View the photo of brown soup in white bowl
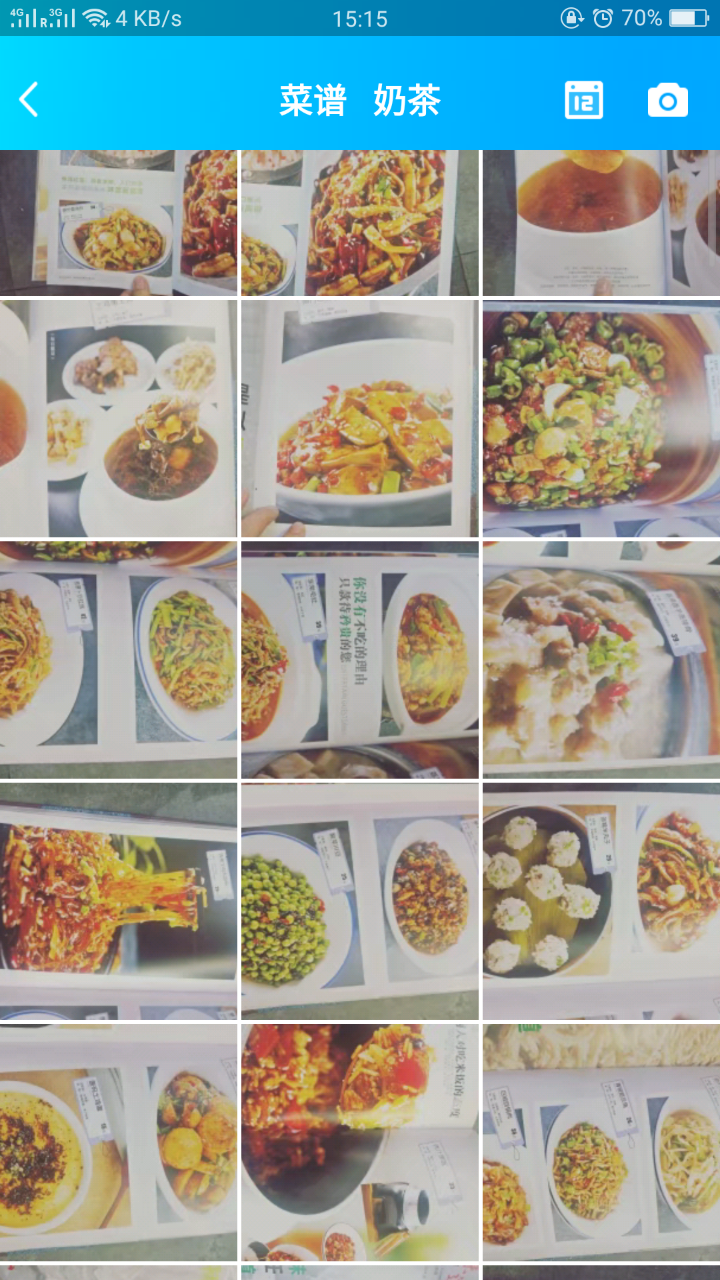Viewport: 720px width, 1280px height. pyautogui.click(x=601, y=222)
